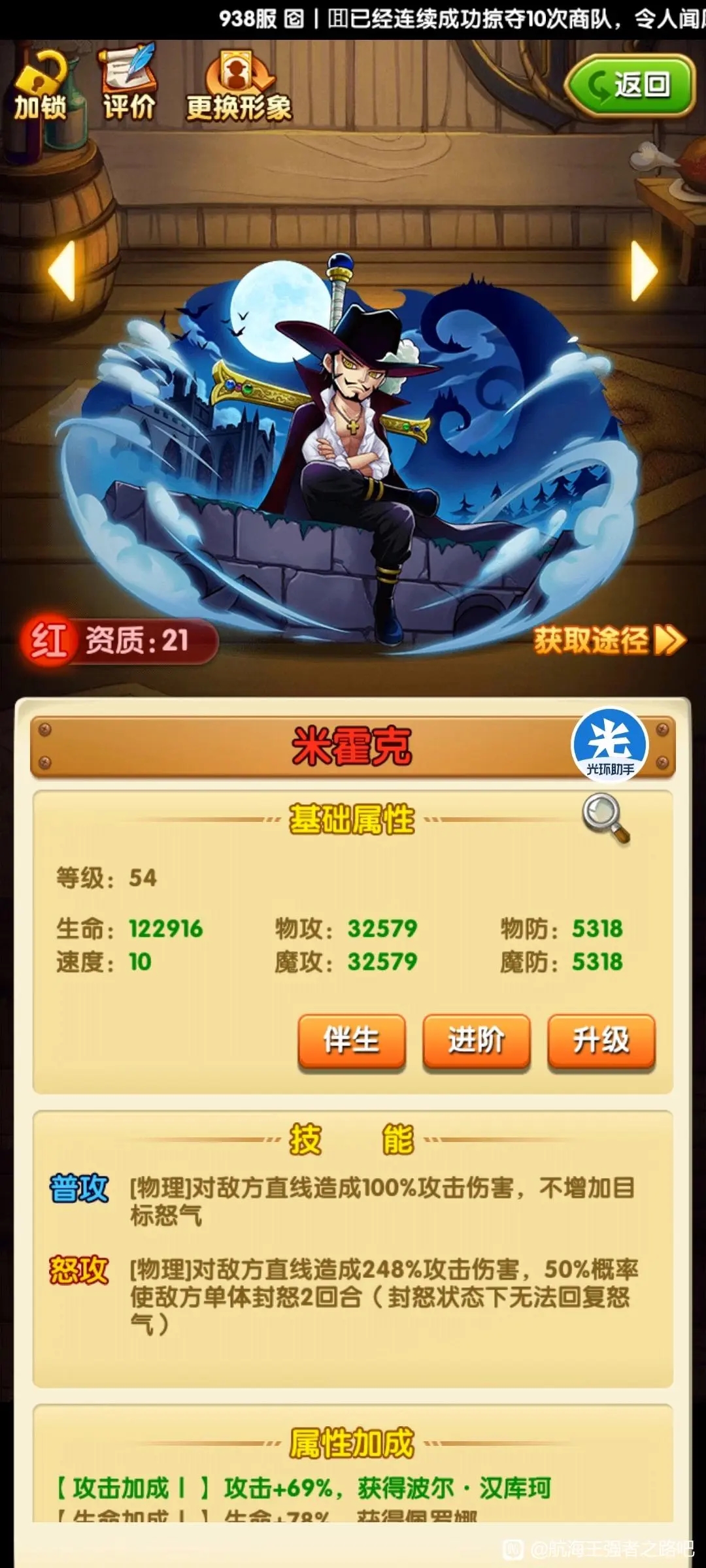Tap the green 返回 button
The image size is (706, 1568).
(629, 86)
